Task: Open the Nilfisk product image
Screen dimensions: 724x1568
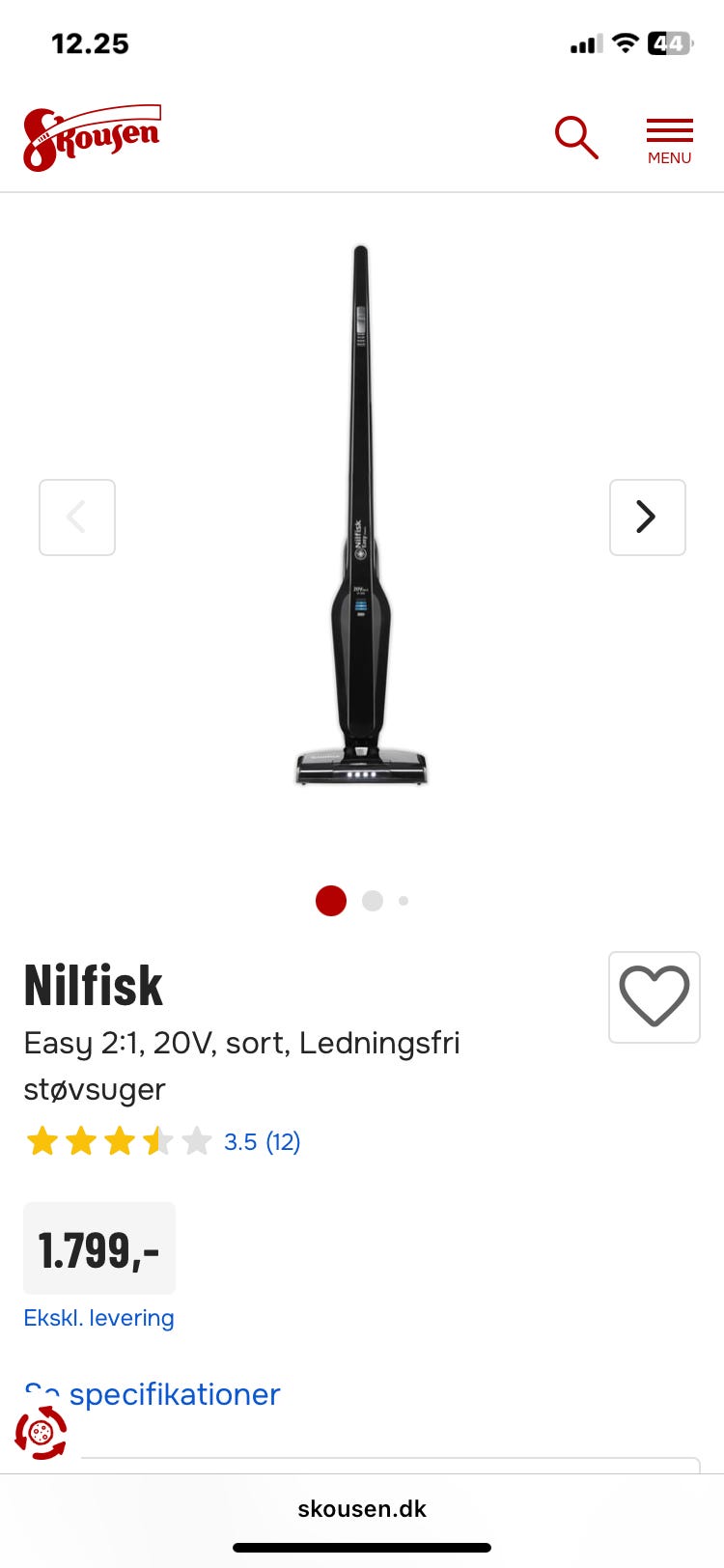Action: click(361, 517)
